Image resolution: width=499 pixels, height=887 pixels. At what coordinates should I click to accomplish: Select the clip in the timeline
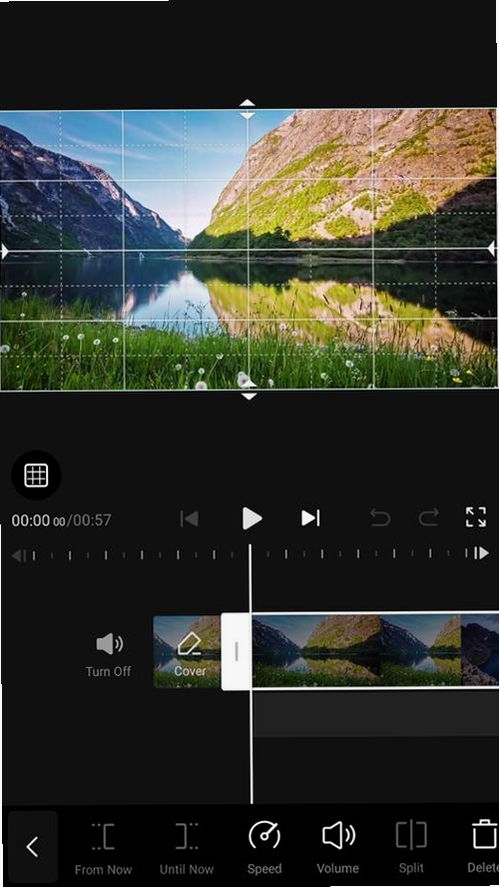click(x=375, y=651)
